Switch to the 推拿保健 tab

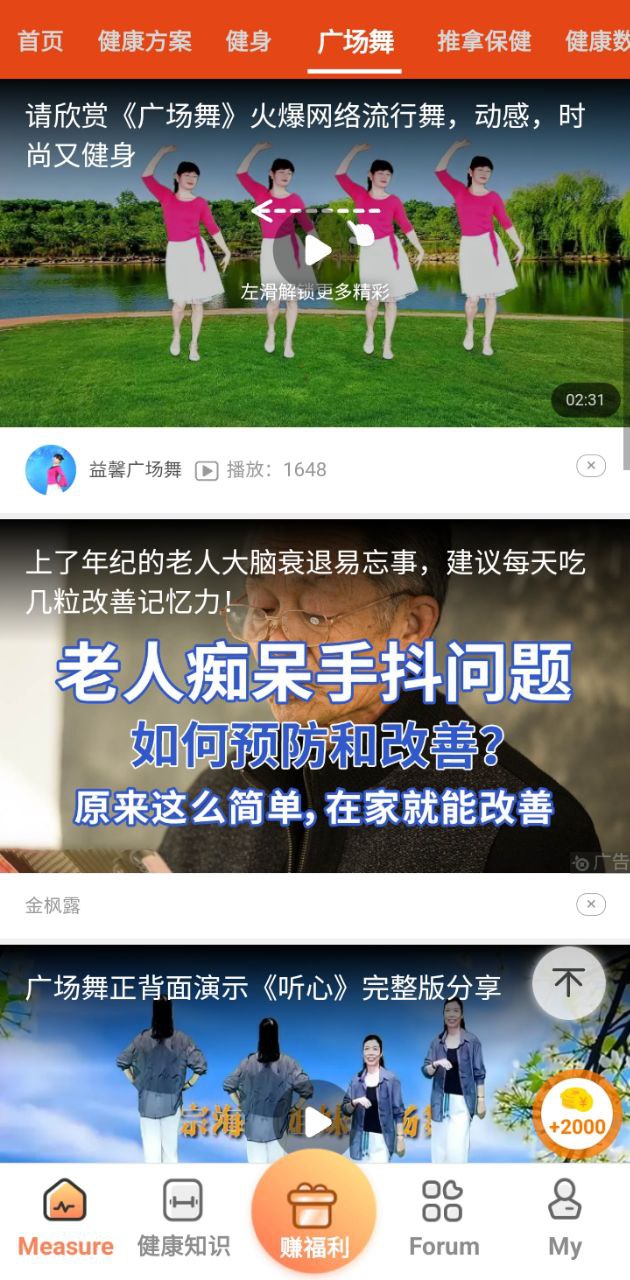(484, 41)
